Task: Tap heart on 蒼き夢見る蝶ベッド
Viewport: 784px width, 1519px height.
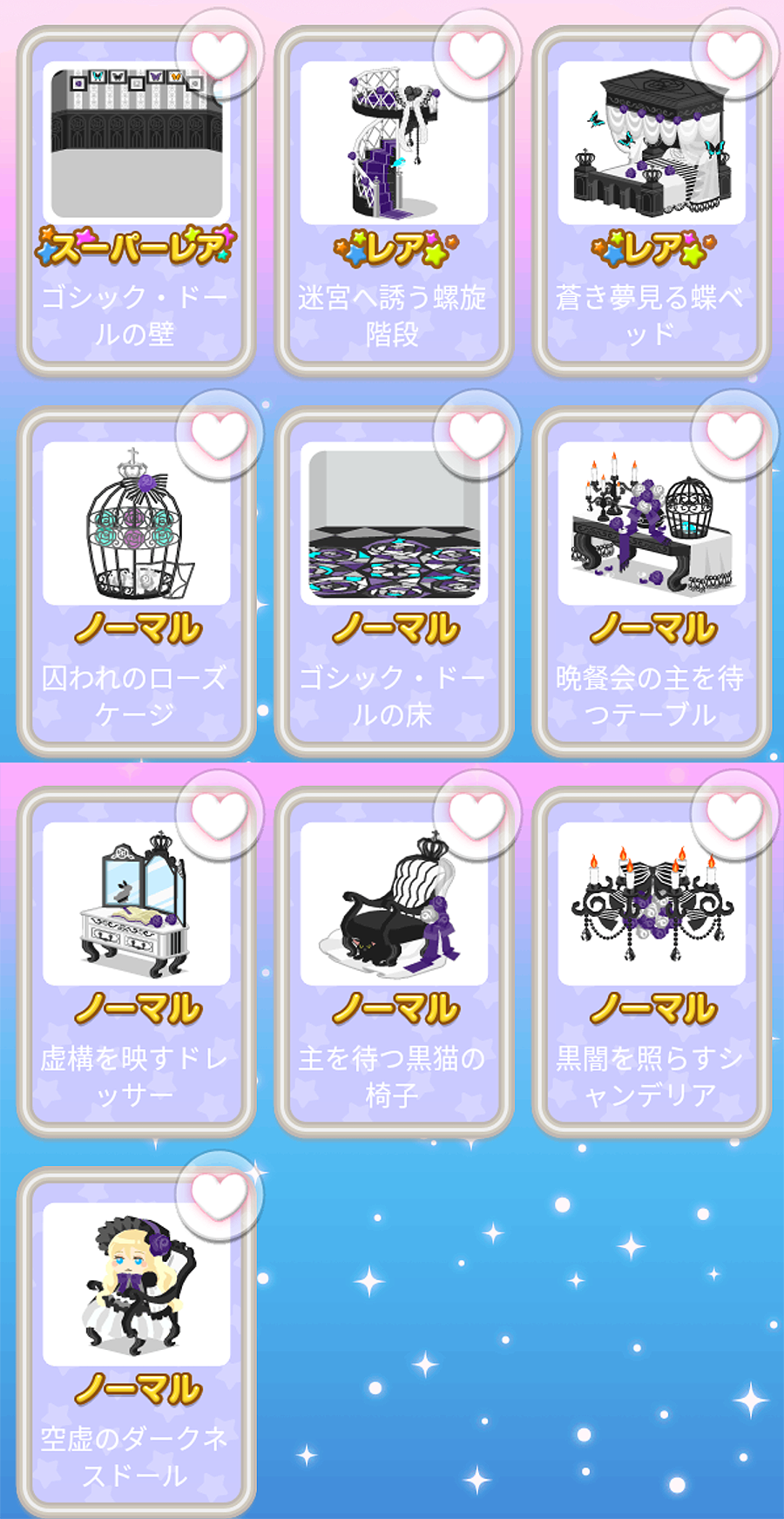Action: tap(734, 52)
